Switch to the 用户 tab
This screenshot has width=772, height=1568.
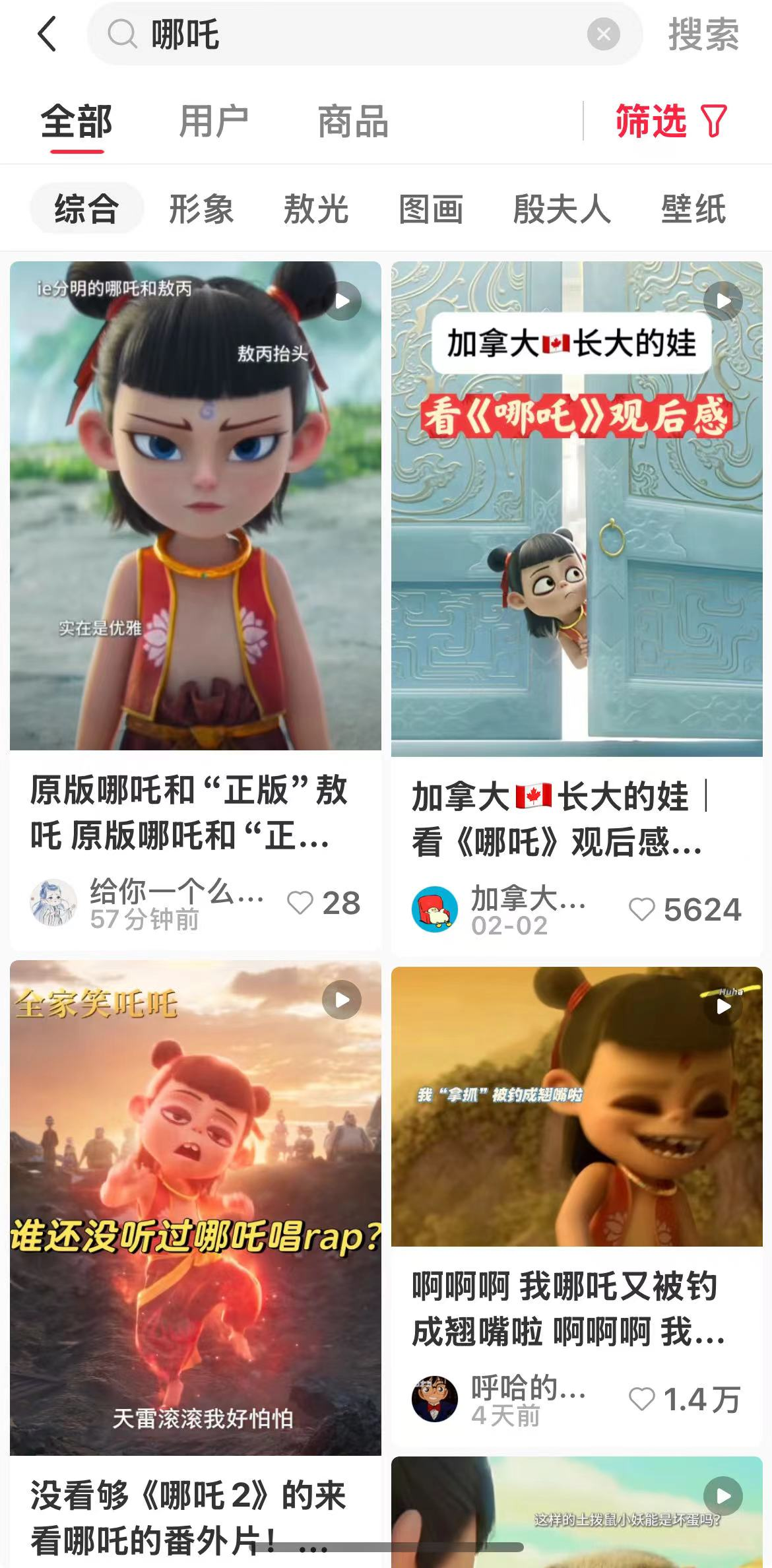[214, 122]
